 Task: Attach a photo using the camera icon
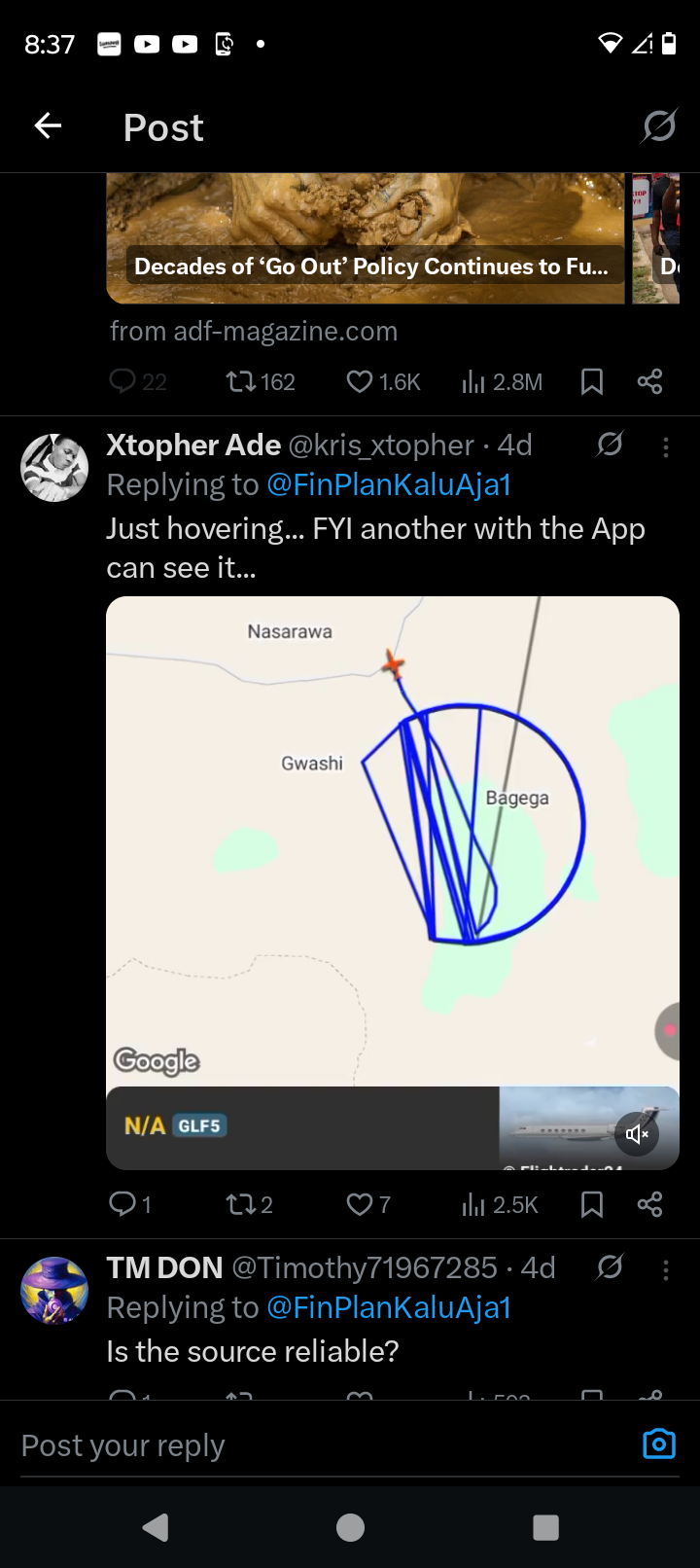(x=659, y=1443)
